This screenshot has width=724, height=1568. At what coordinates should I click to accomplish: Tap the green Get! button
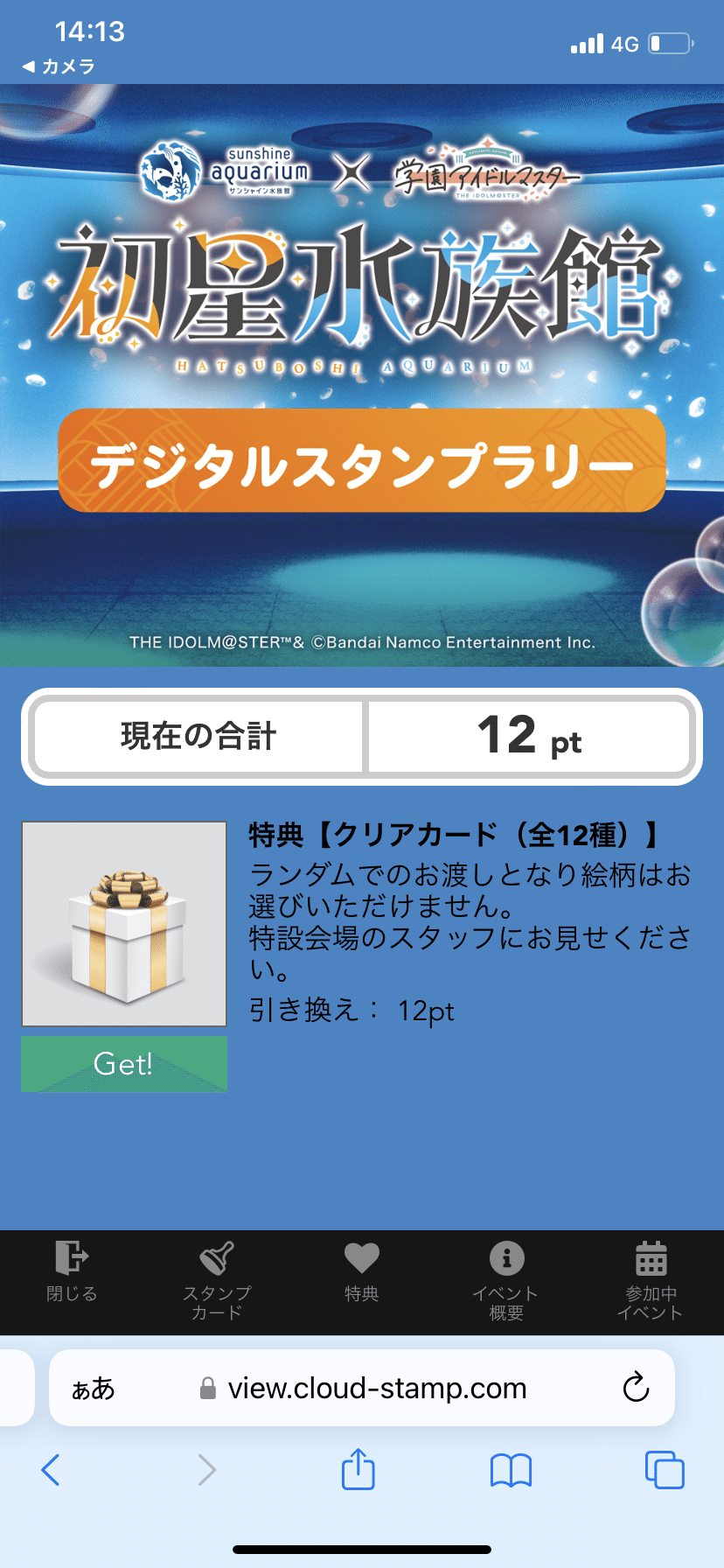point(124,1063)
